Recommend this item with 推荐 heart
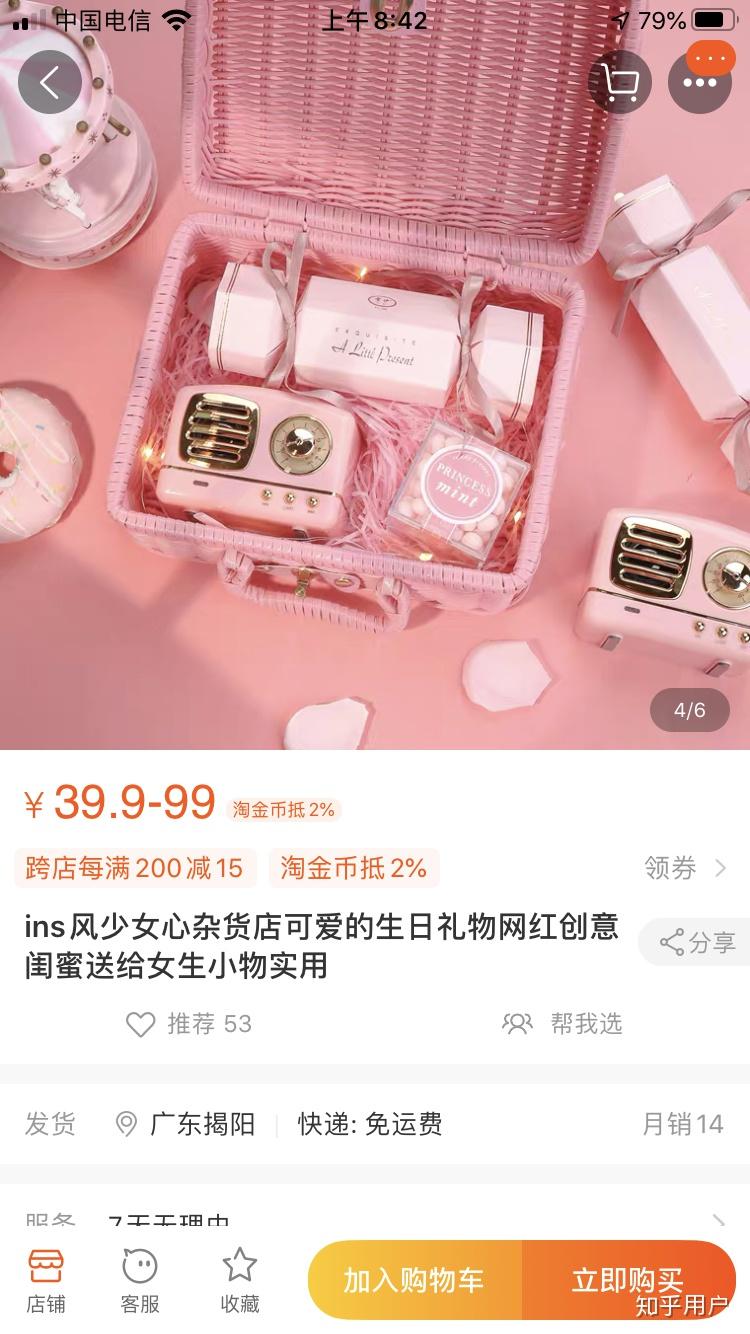Viewport: 750px width, 1334px height. point(188,1024)
